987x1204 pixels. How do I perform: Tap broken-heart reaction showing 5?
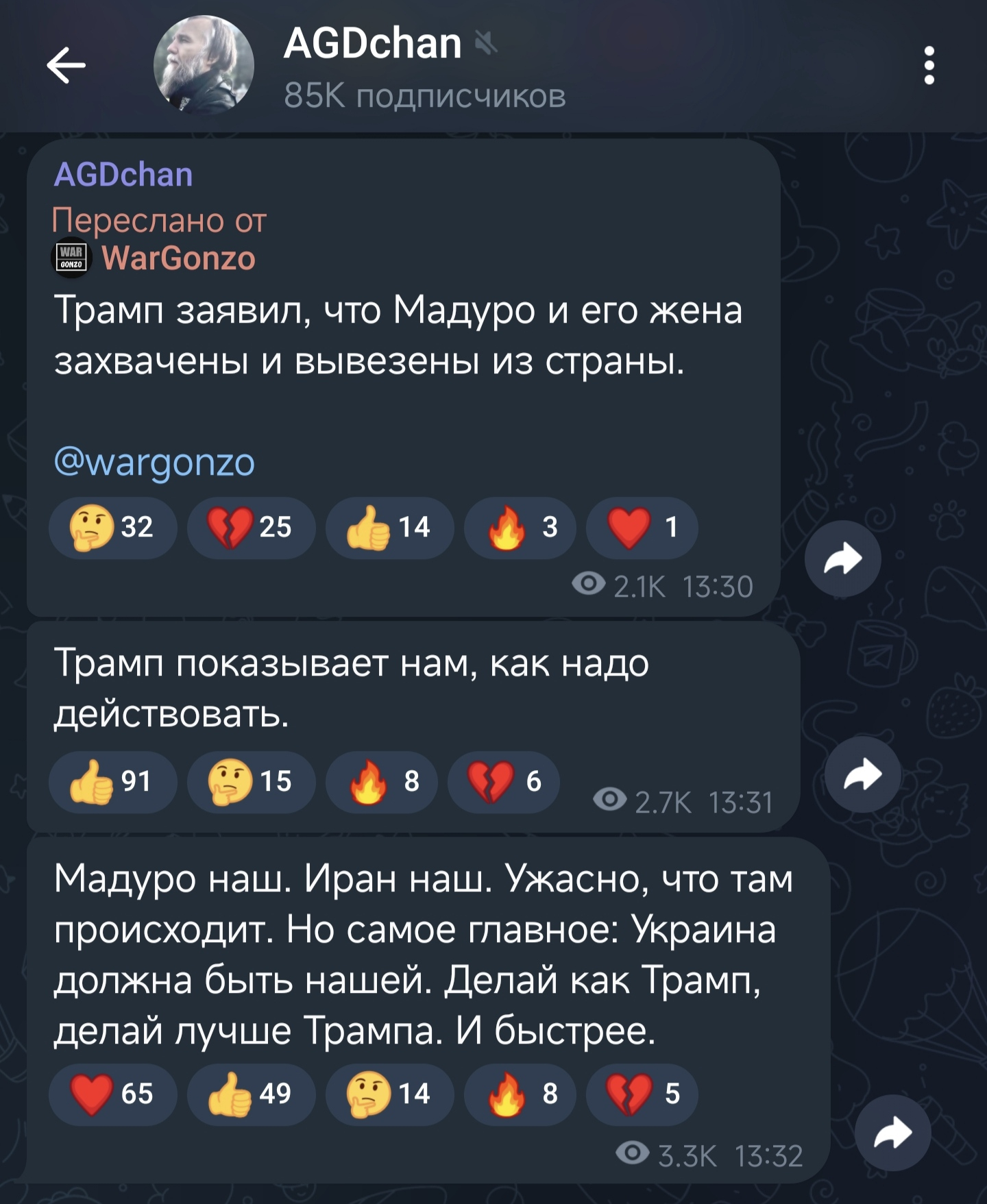coord(642,1094)
